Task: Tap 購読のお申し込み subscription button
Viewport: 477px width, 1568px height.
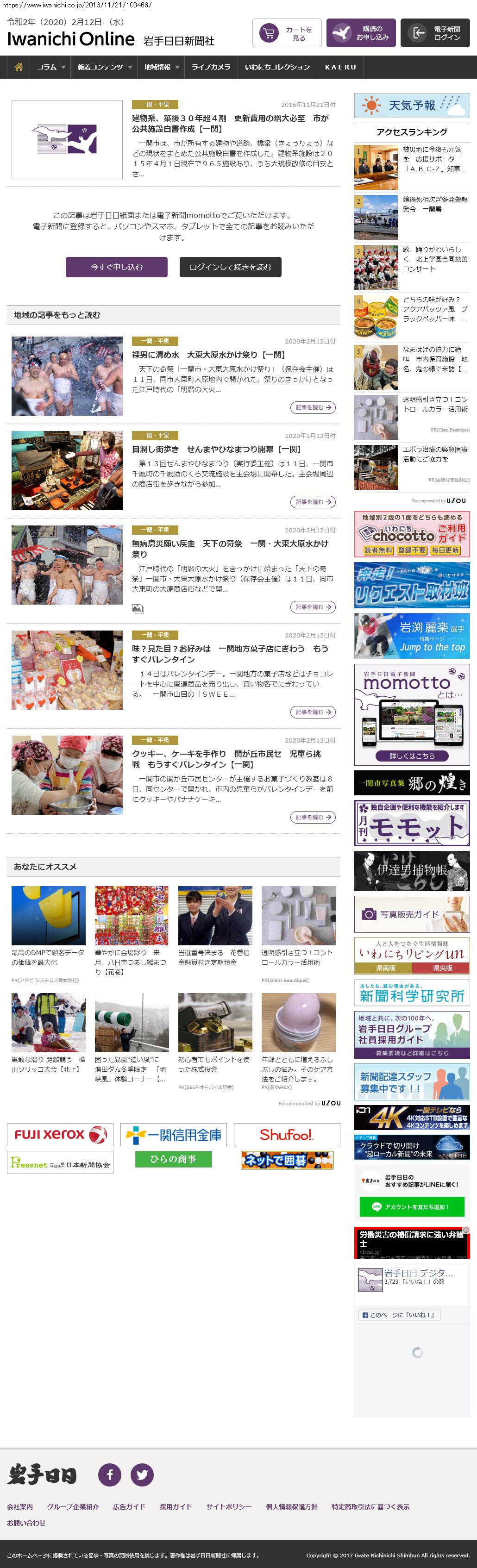Action: click(361, 33)
